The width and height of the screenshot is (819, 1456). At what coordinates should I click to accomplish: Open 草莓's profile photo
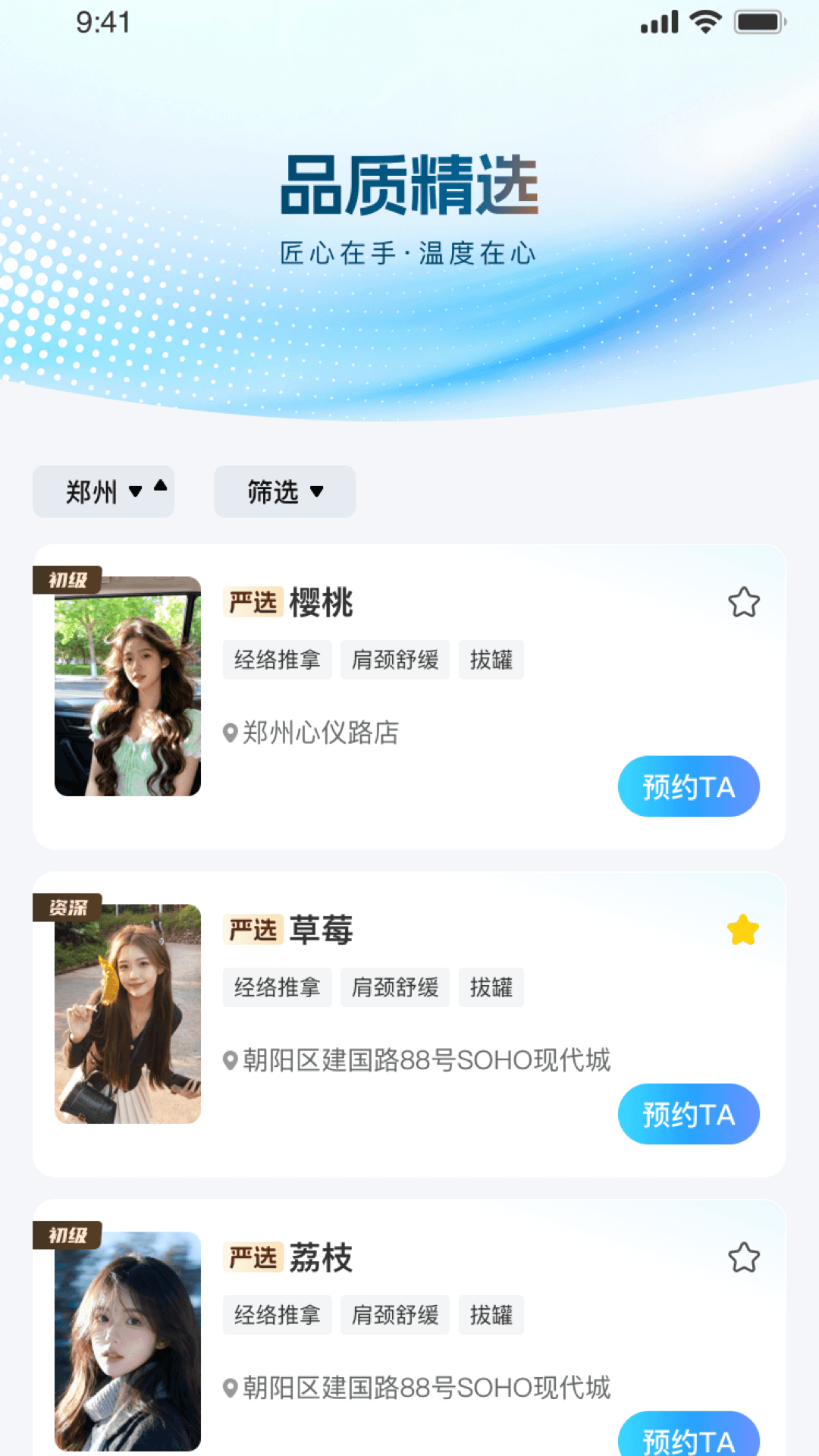[x=127, y=1014]
